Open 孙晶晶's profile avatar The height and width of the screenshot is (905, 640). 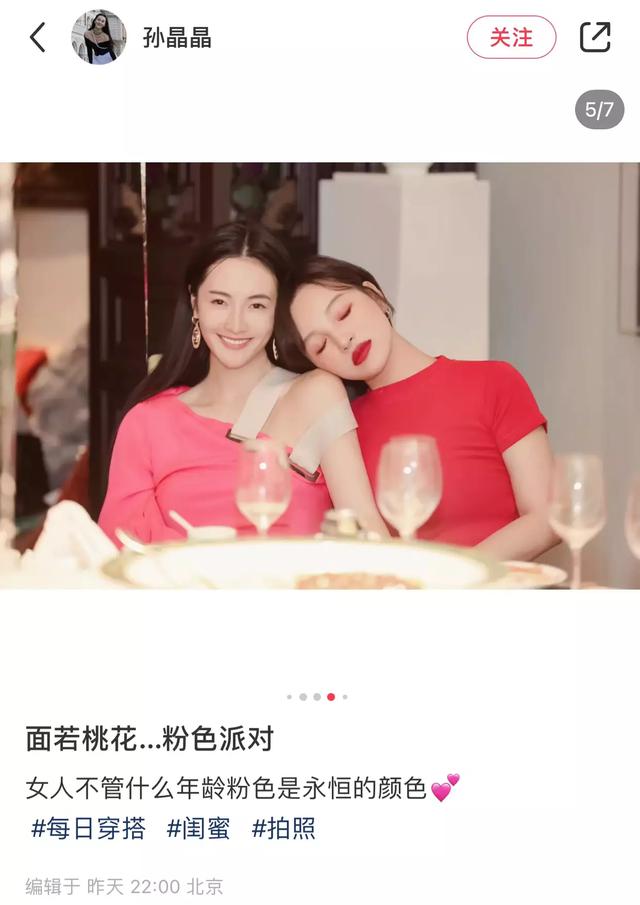coord(98,38)
